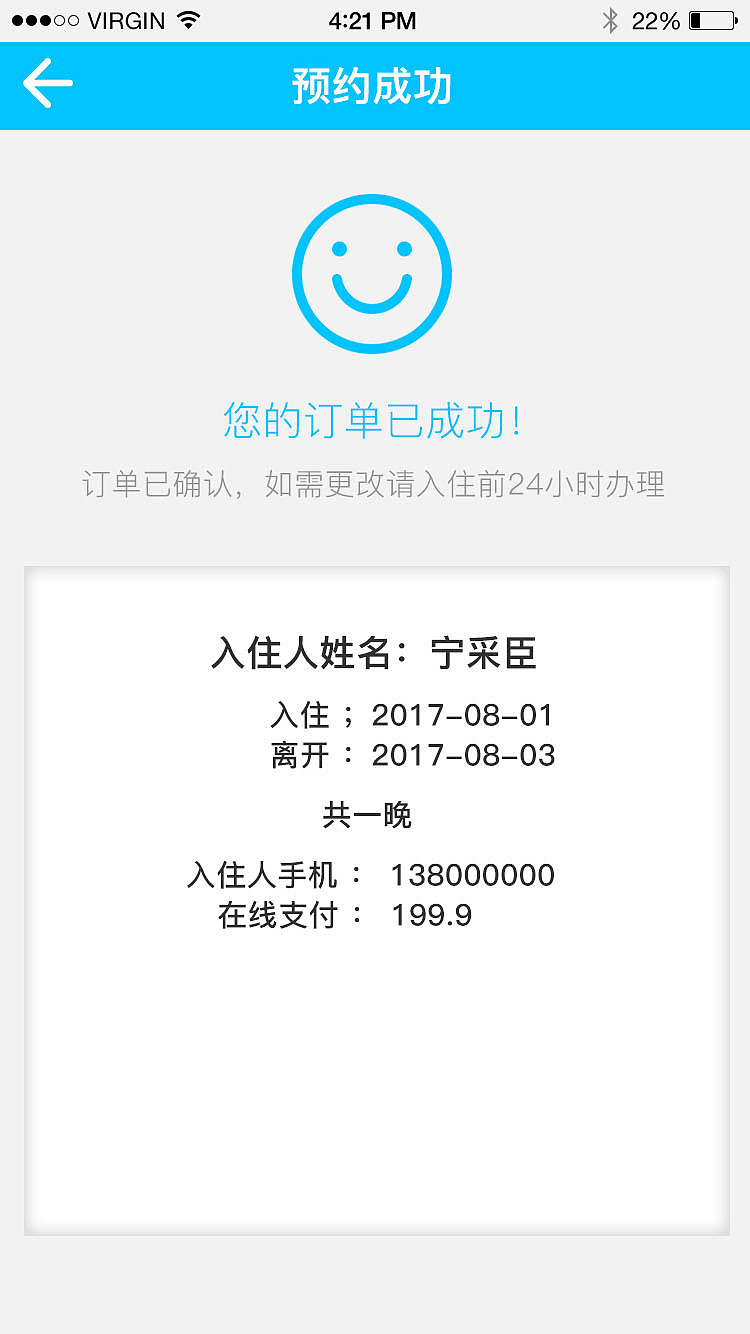This screenshot has width=750, height=1334.
Task: Tap the 您的订单已成功 success message
Action: (x=372, y=423)
